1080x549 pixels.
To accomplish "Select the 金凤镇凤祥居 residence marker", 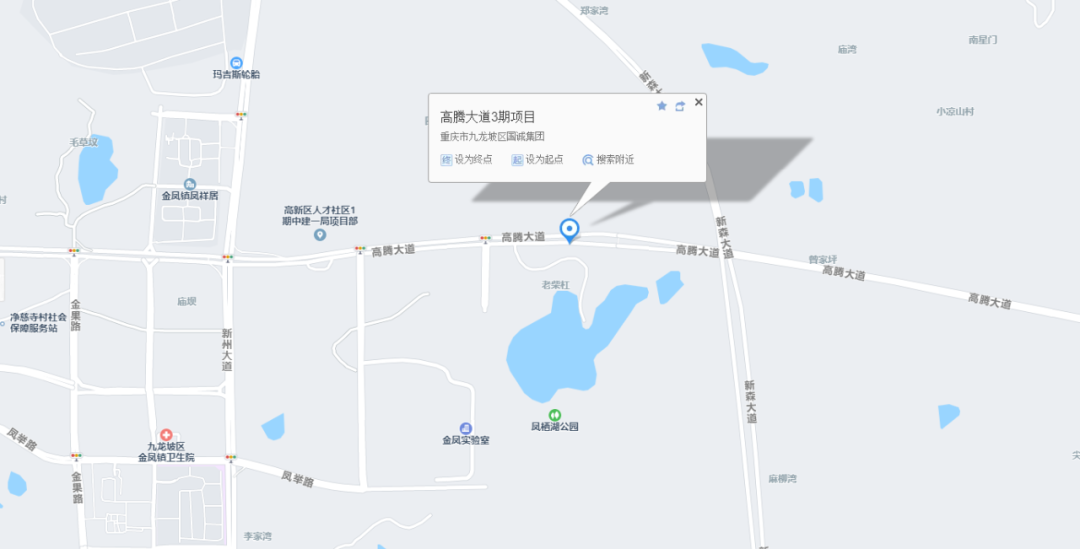I will click(190, 184).
